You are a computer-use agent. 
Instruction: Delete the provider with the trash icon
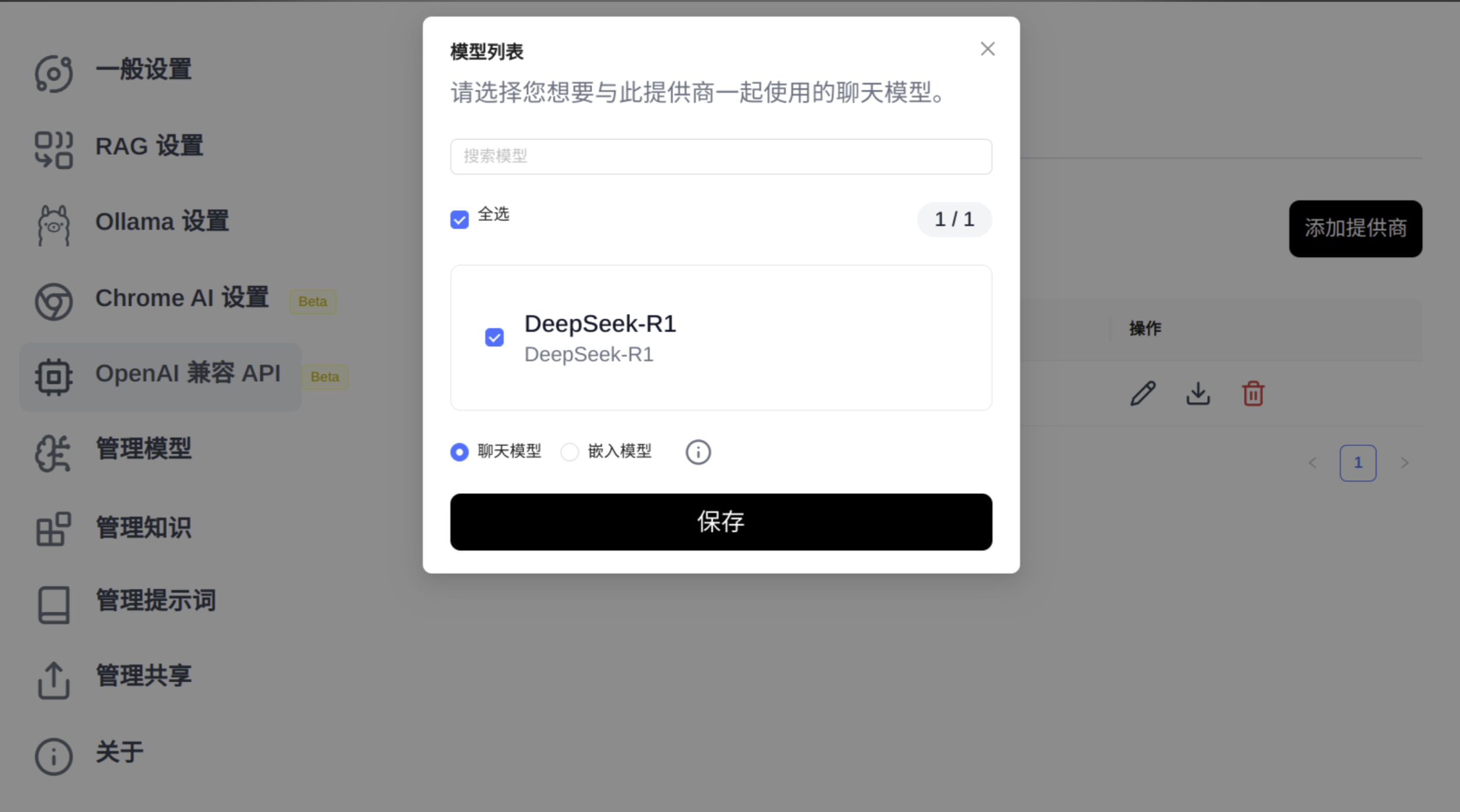tap(1253, 394)
